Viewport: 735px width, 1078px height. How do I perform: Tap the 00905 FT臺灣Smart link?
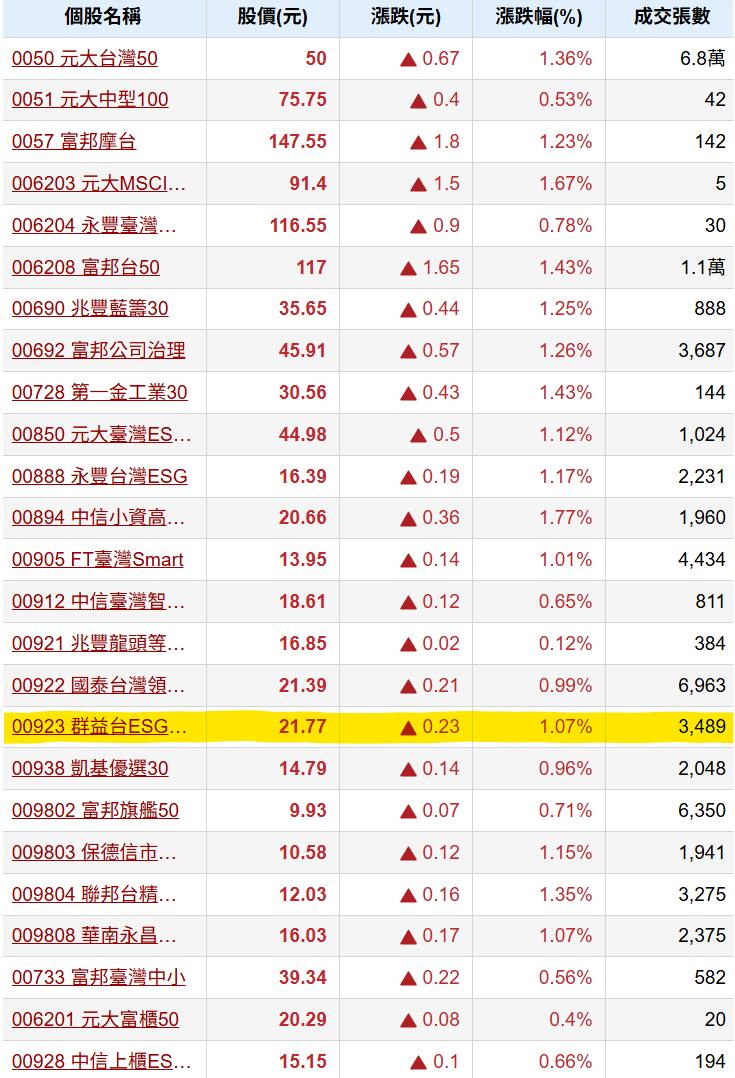[98, 560]
